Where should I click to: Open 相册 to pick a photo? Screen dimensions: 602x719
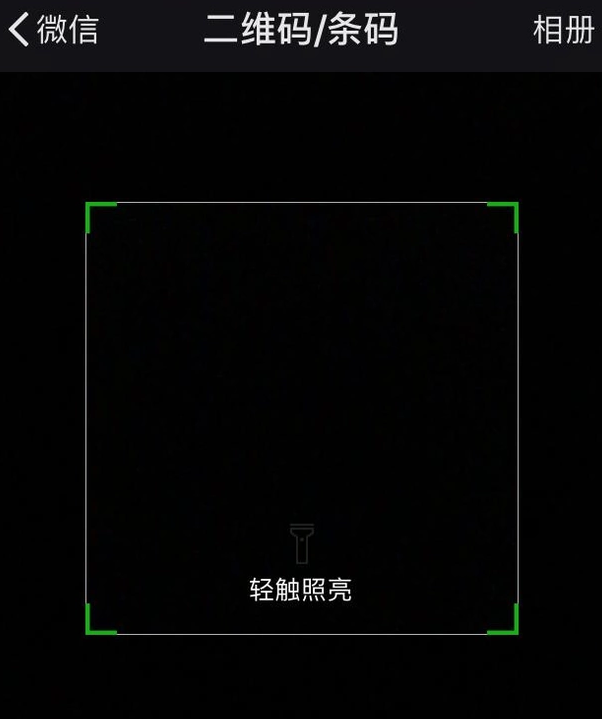(563, 31)
